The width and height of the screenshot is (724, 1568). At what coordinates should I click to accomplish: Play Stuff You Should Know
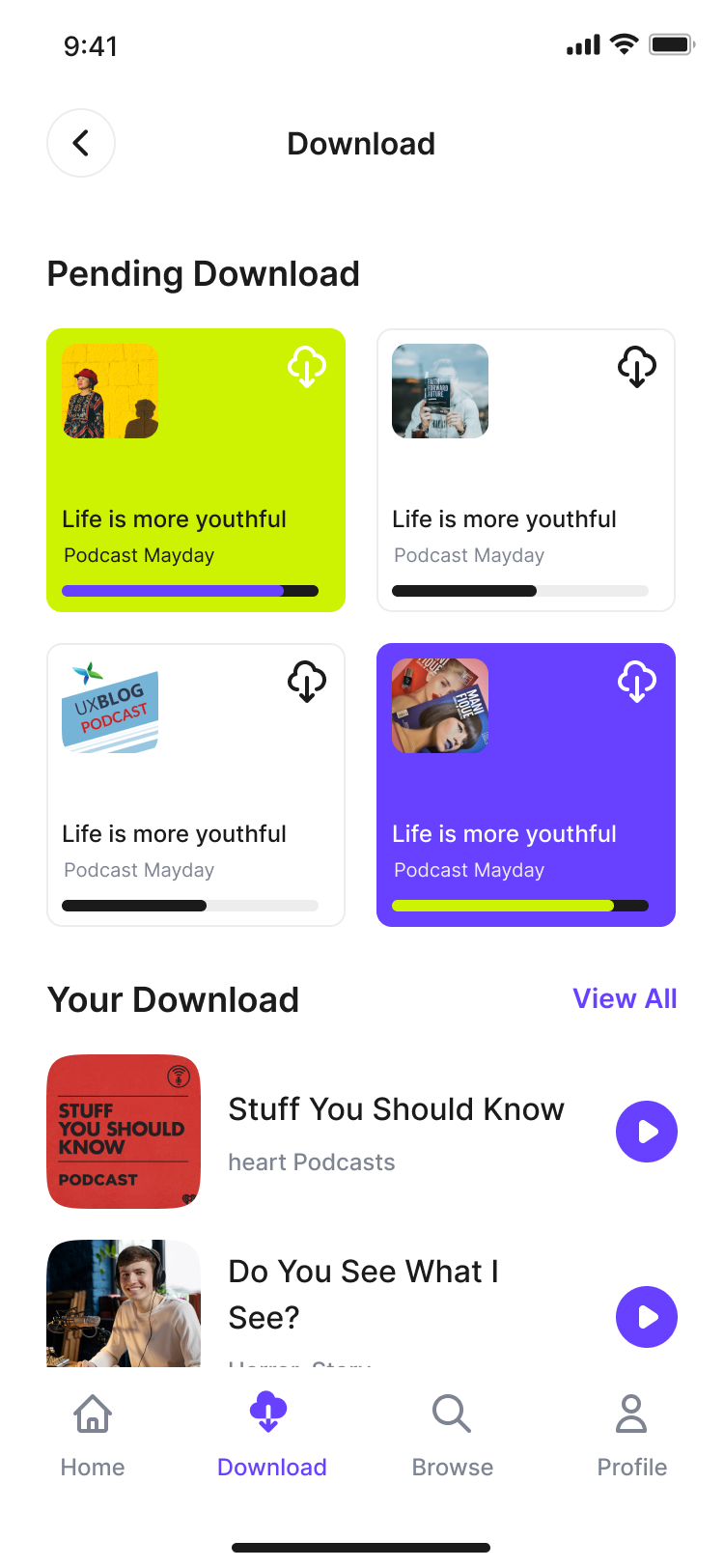(x=646, y=1132)
